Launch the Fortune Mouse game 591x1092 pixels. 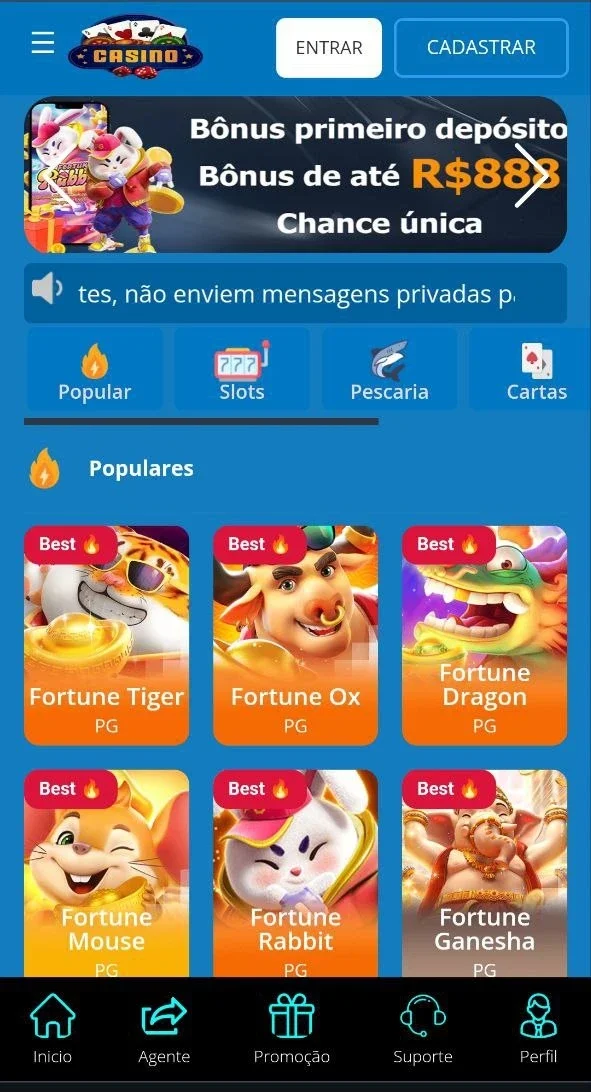(107, 873)
